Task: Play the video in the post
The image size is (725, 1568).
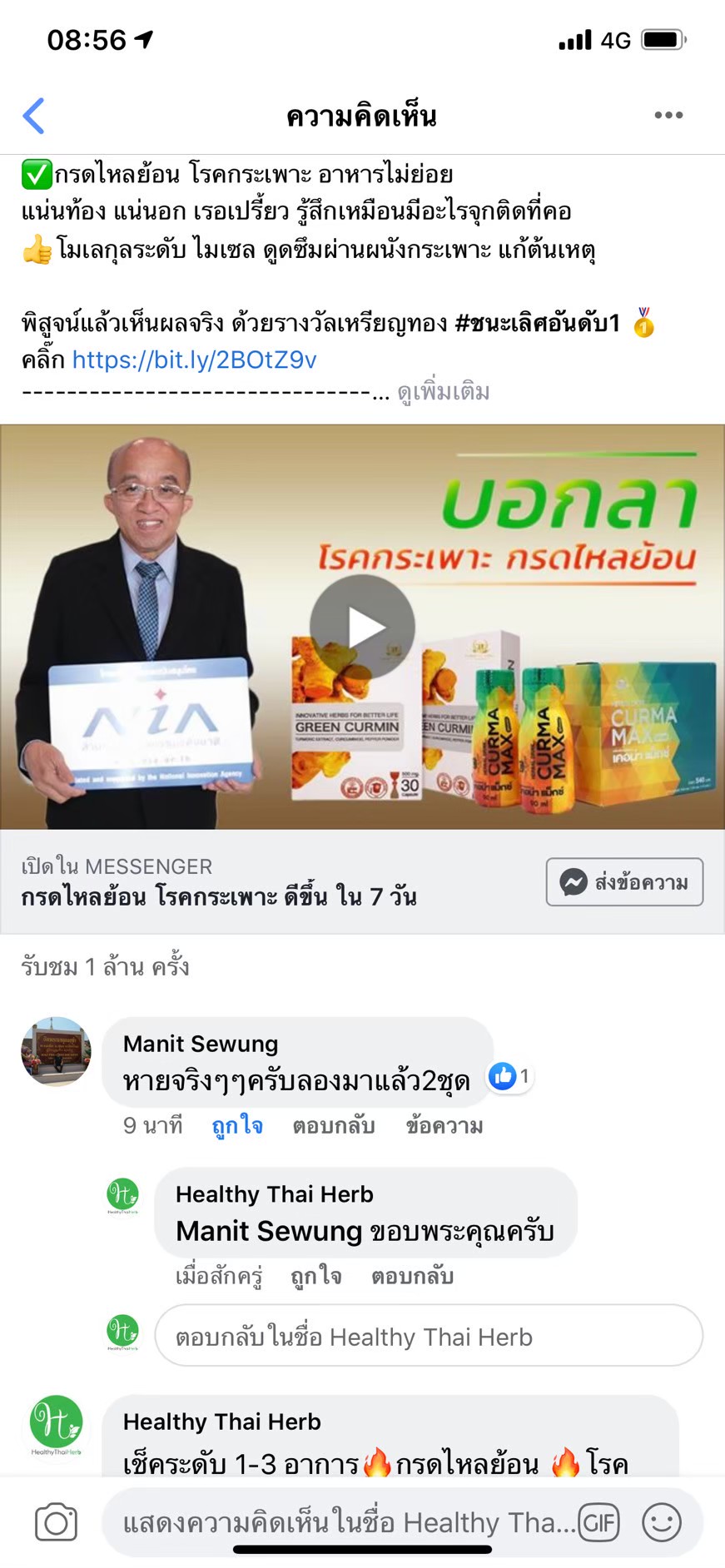Action: tap(362, 627)
